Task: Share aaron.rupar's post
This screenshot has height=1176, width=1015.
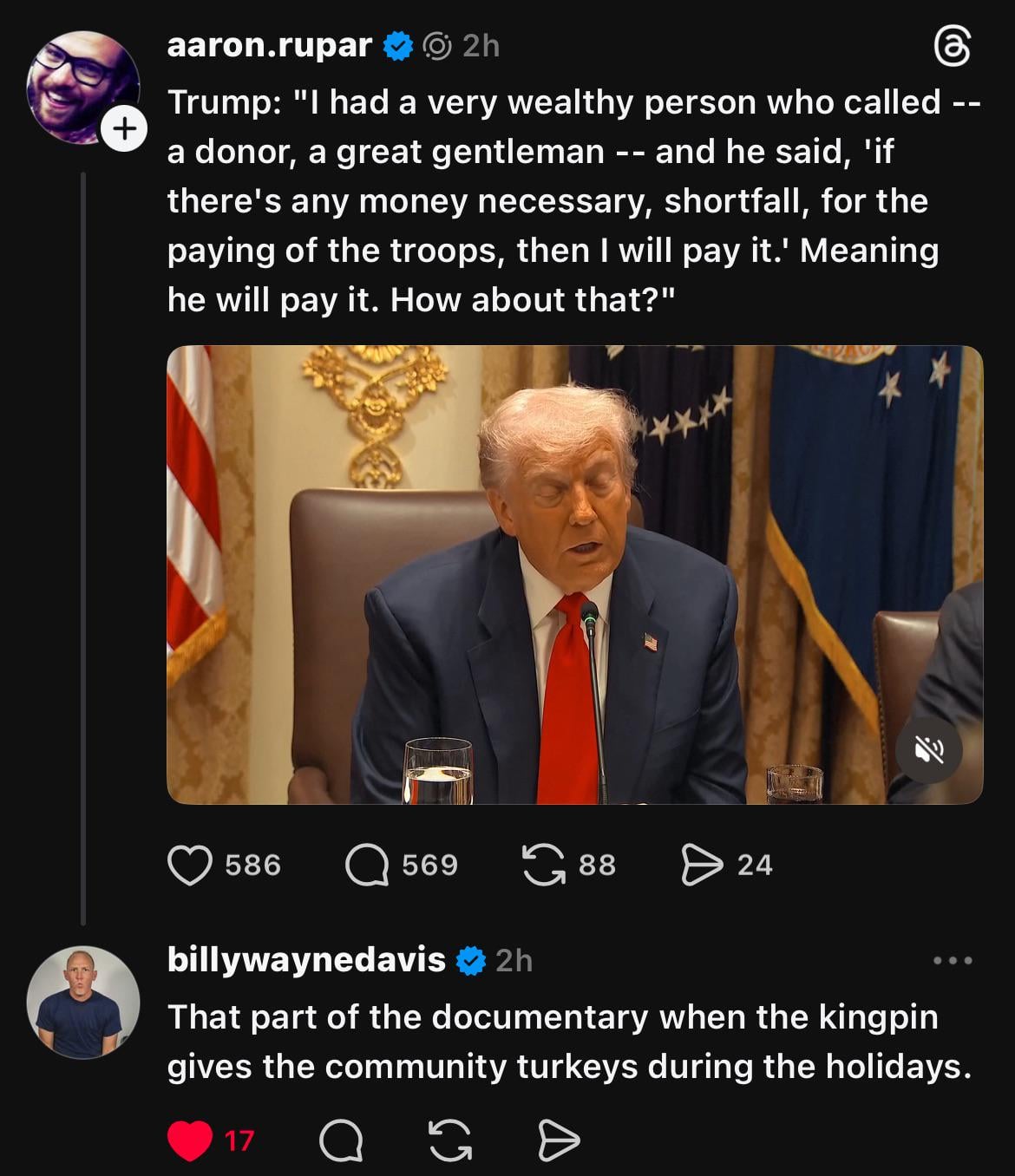Action: (x=702, y=865)
